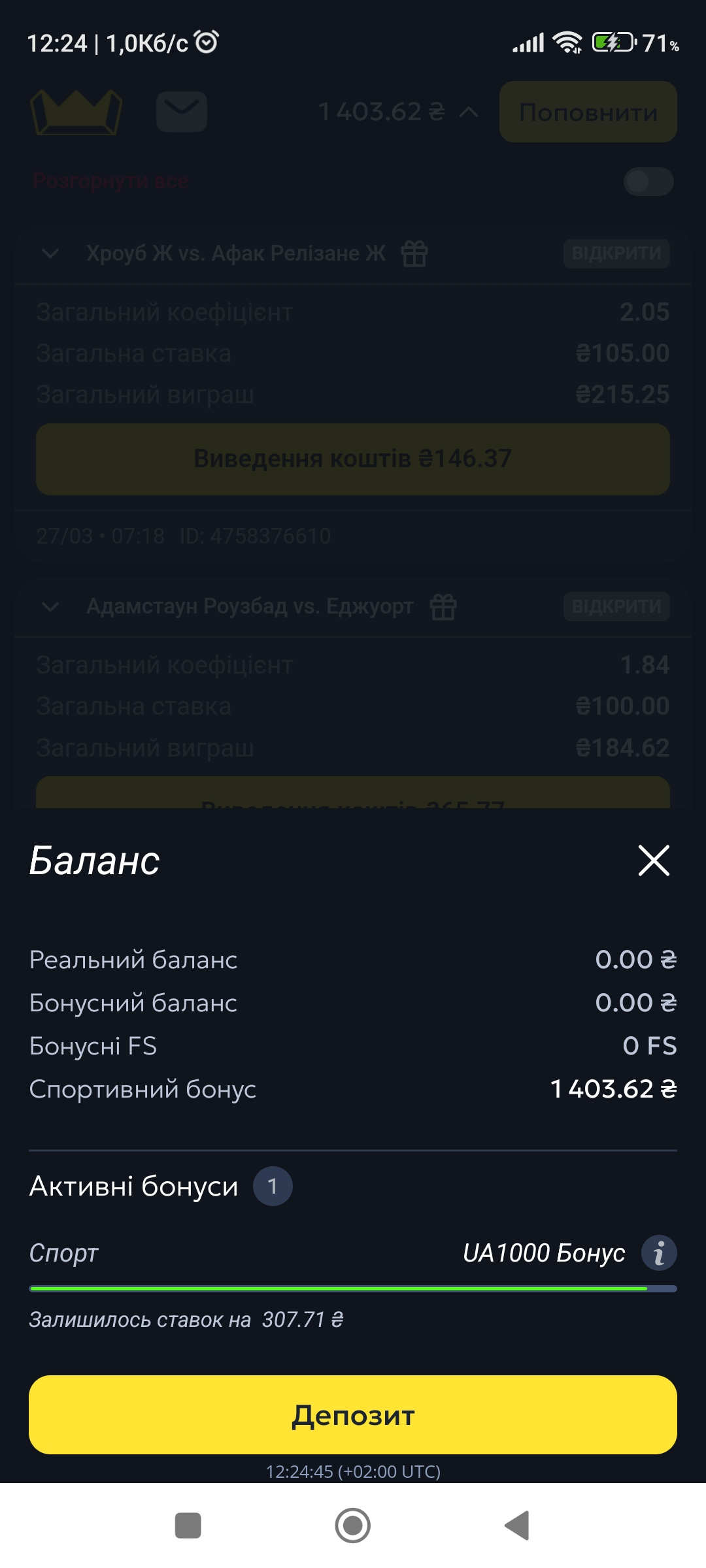Go back using system back button
The image size is (706, 1568).
coord(517,1526)
